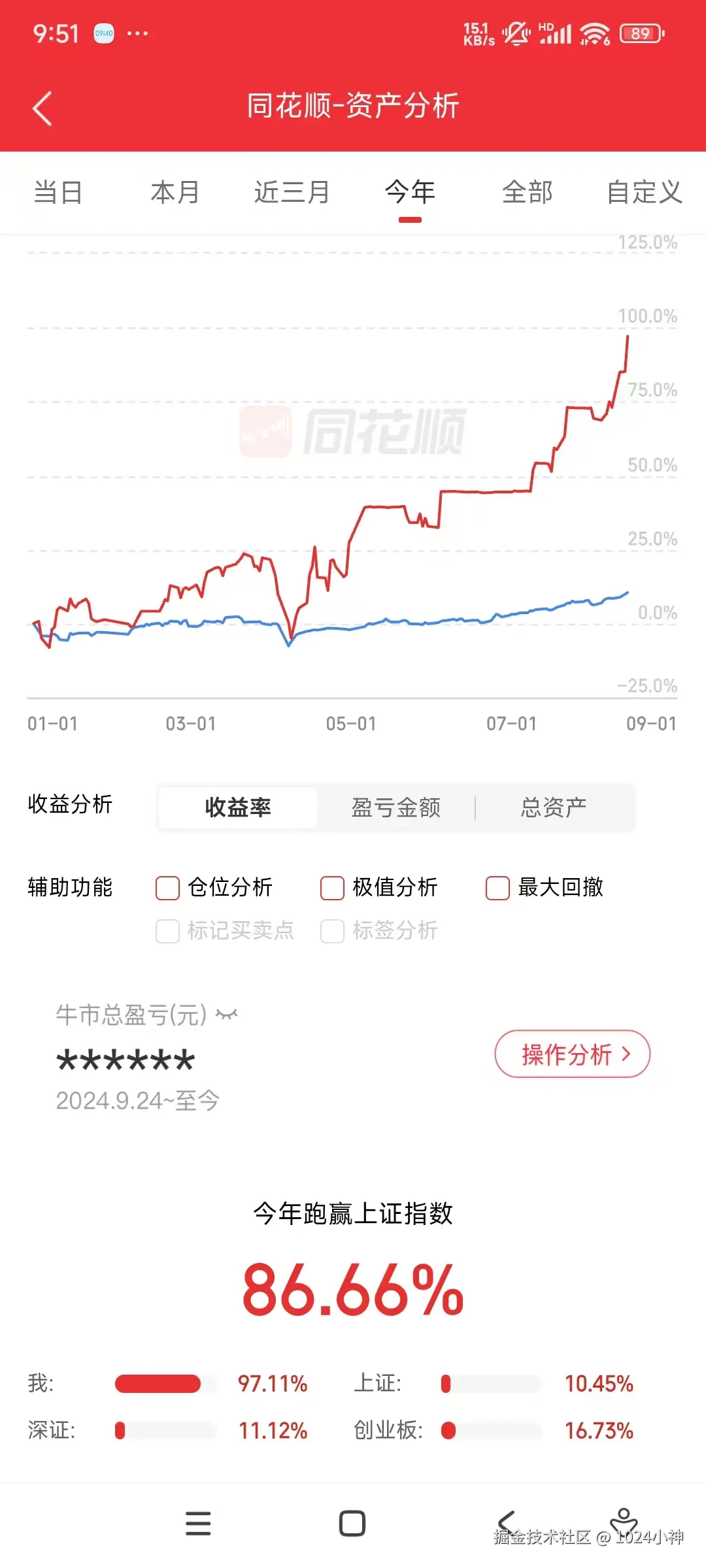
Task: Switch to the 当日 tab
Action: pyautogui.click(x=58, y=193)
